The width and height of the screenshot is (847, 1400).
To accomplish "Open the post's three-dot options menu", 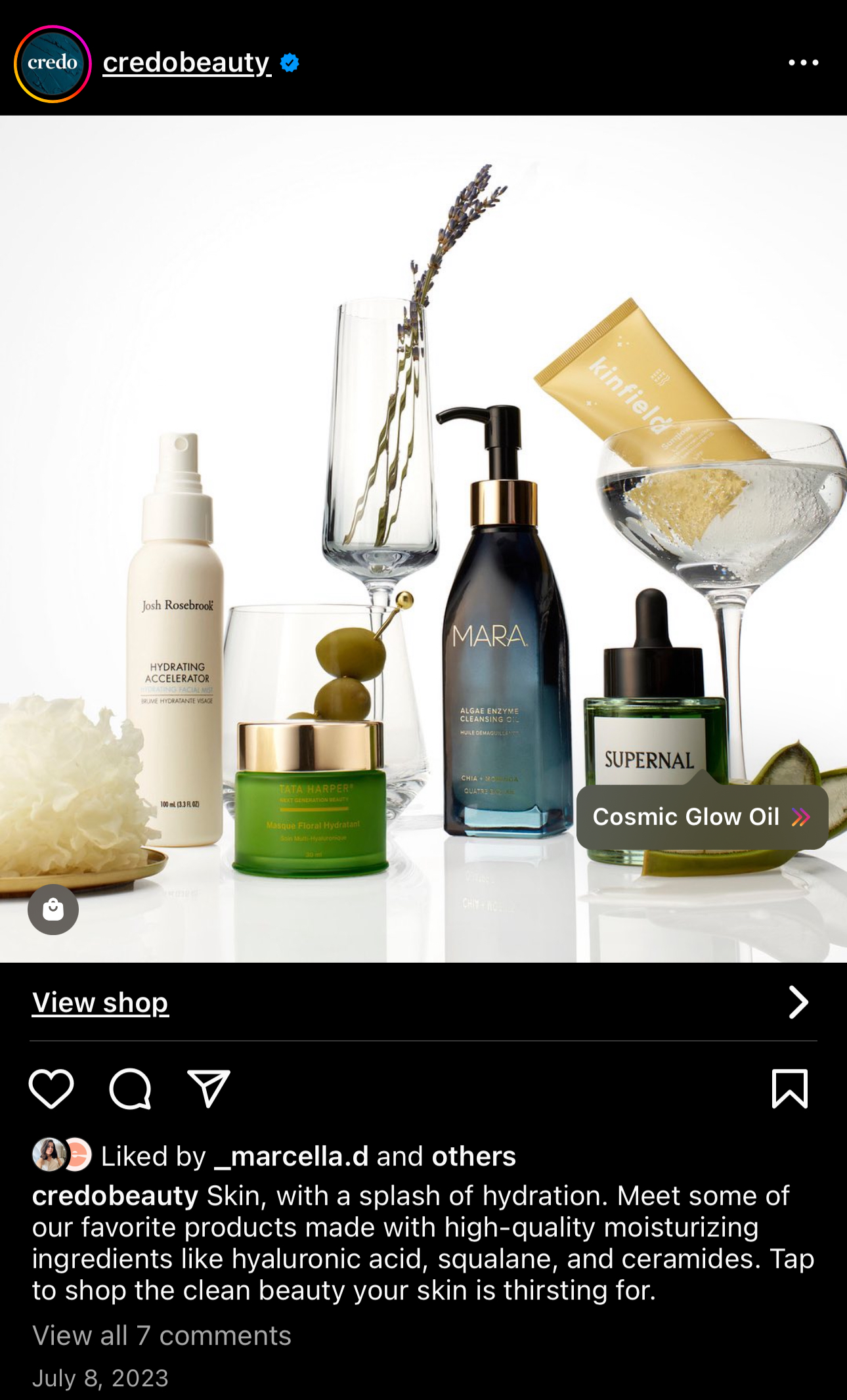I will (803, 63).
